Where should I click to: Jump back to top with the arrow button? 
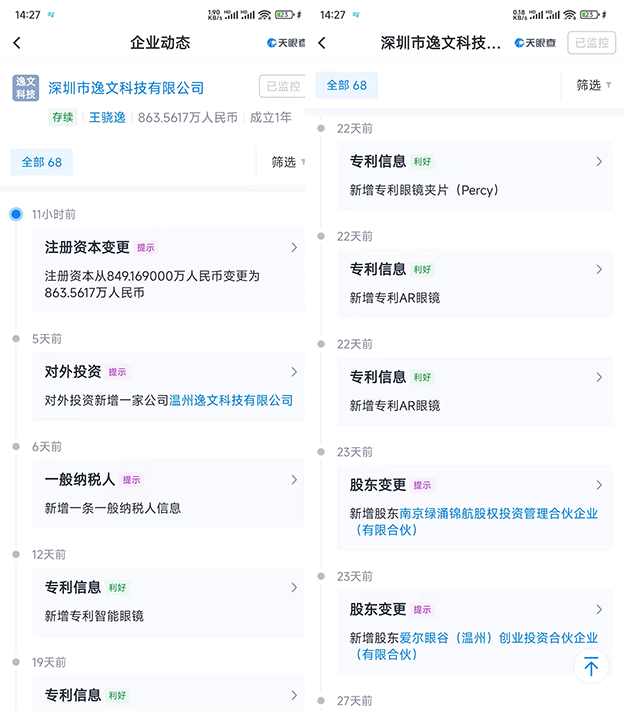click(x=591, y=666)
